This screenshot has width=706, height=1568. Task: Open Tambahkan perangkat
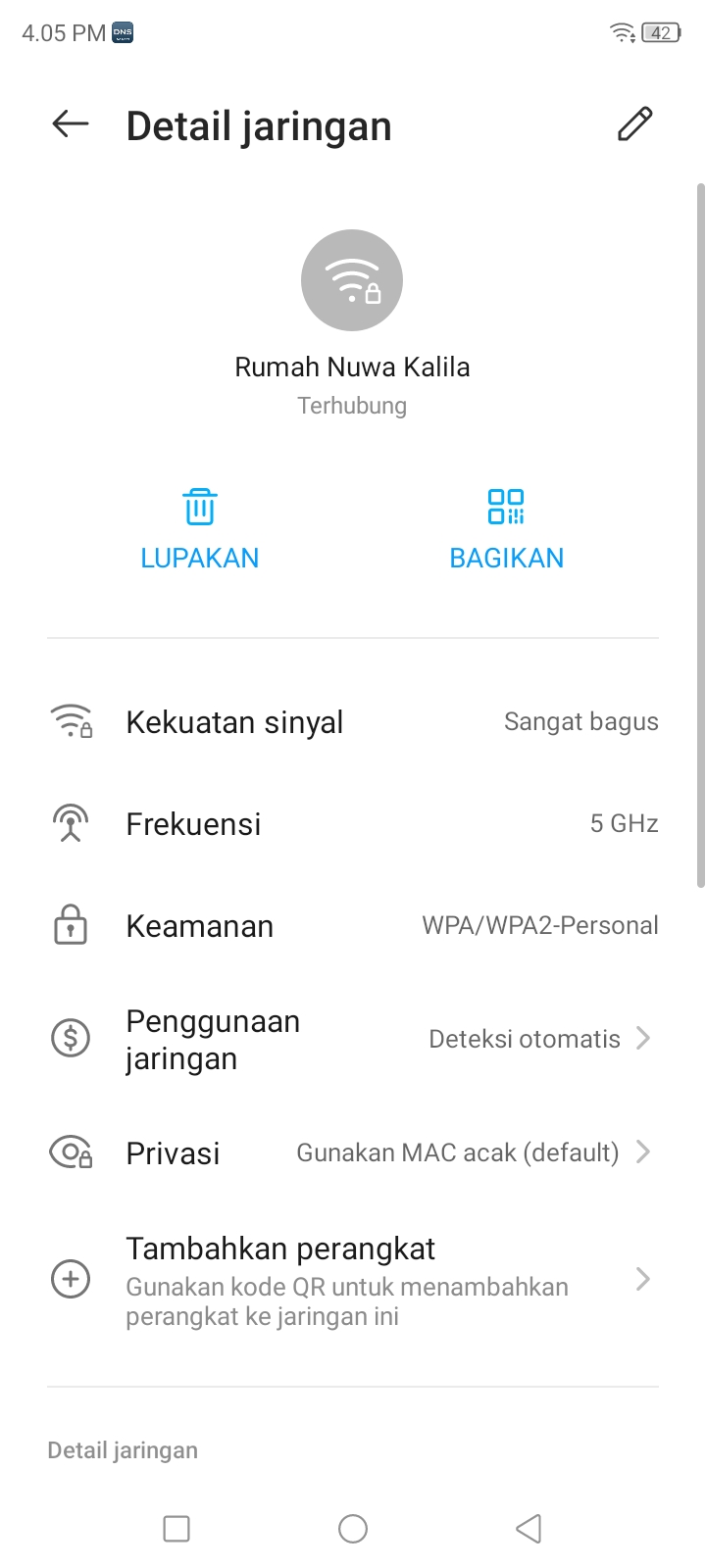[353, 1280]
